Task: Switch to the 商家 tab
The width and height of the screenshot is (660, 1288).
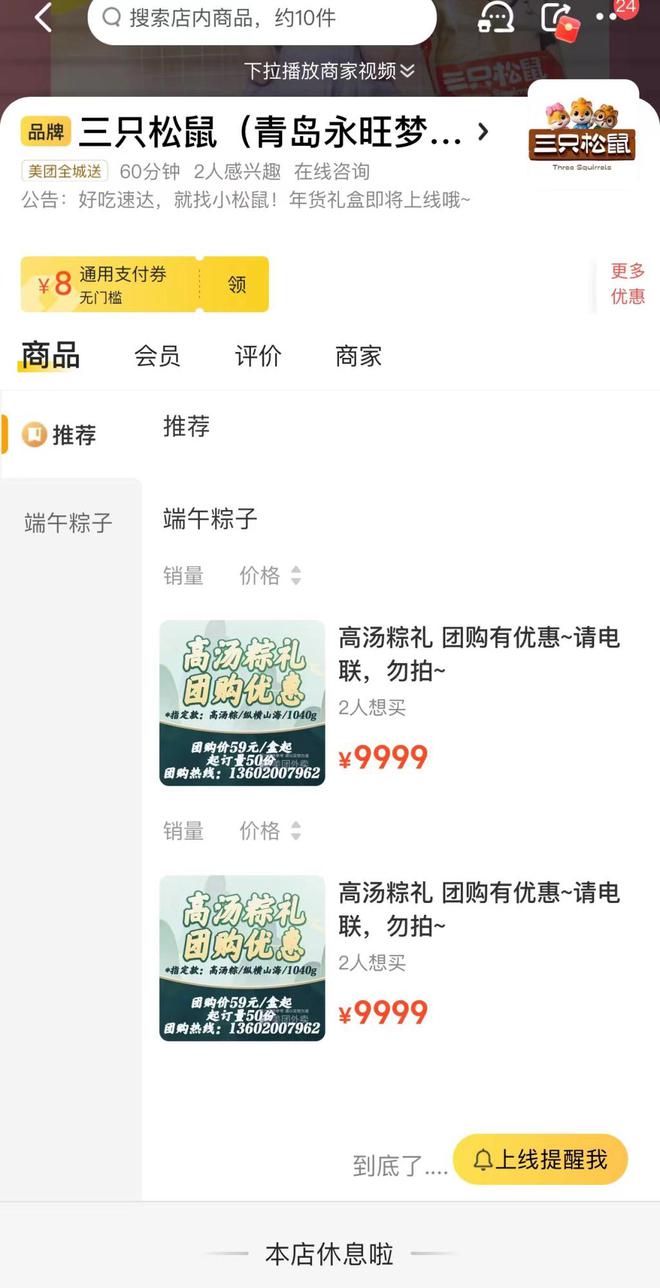Action: pyautogui.click(x=358, y=356)
